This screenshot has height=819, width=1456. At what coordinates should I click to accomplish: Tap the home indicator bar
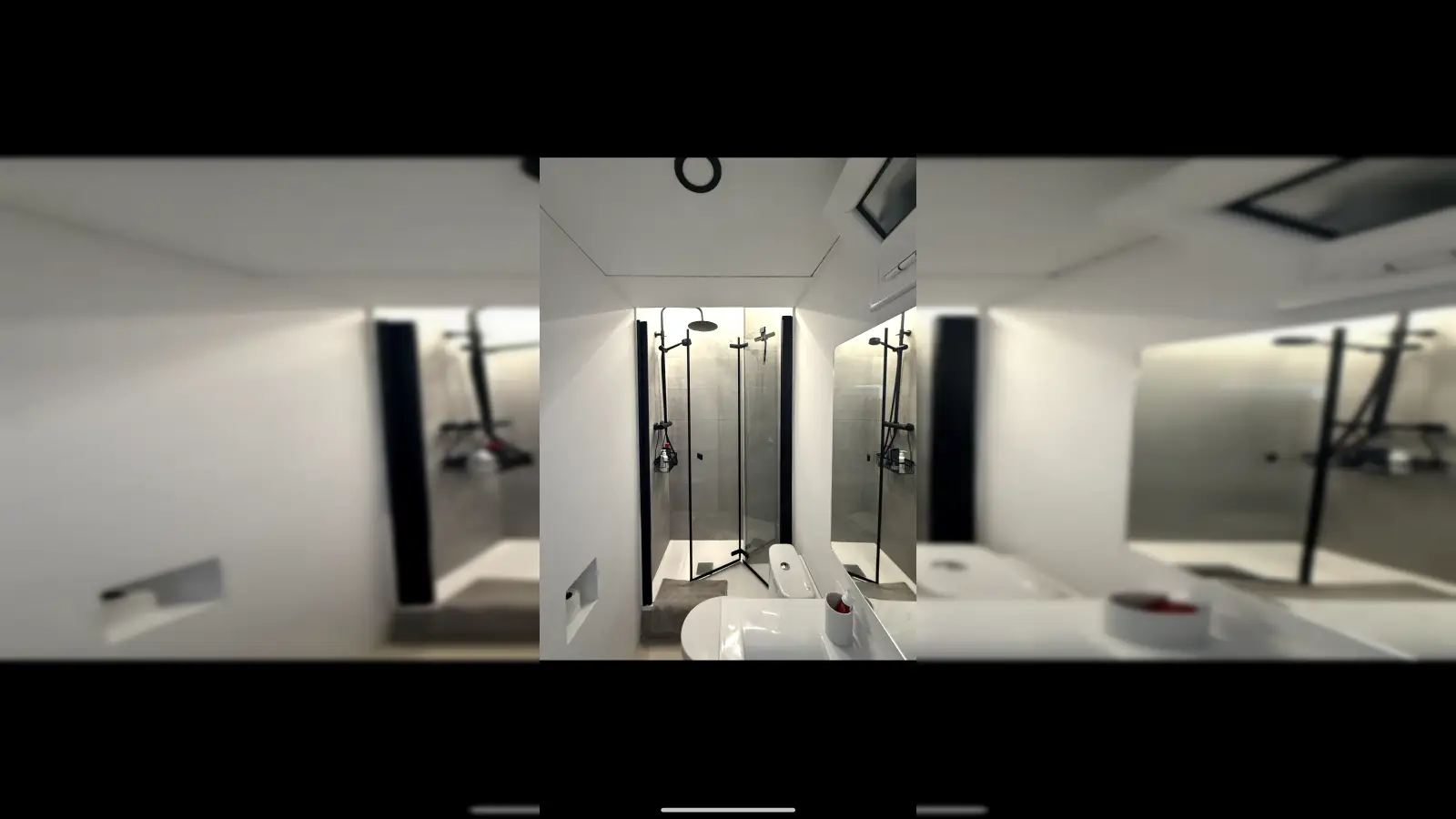(727, 809)
